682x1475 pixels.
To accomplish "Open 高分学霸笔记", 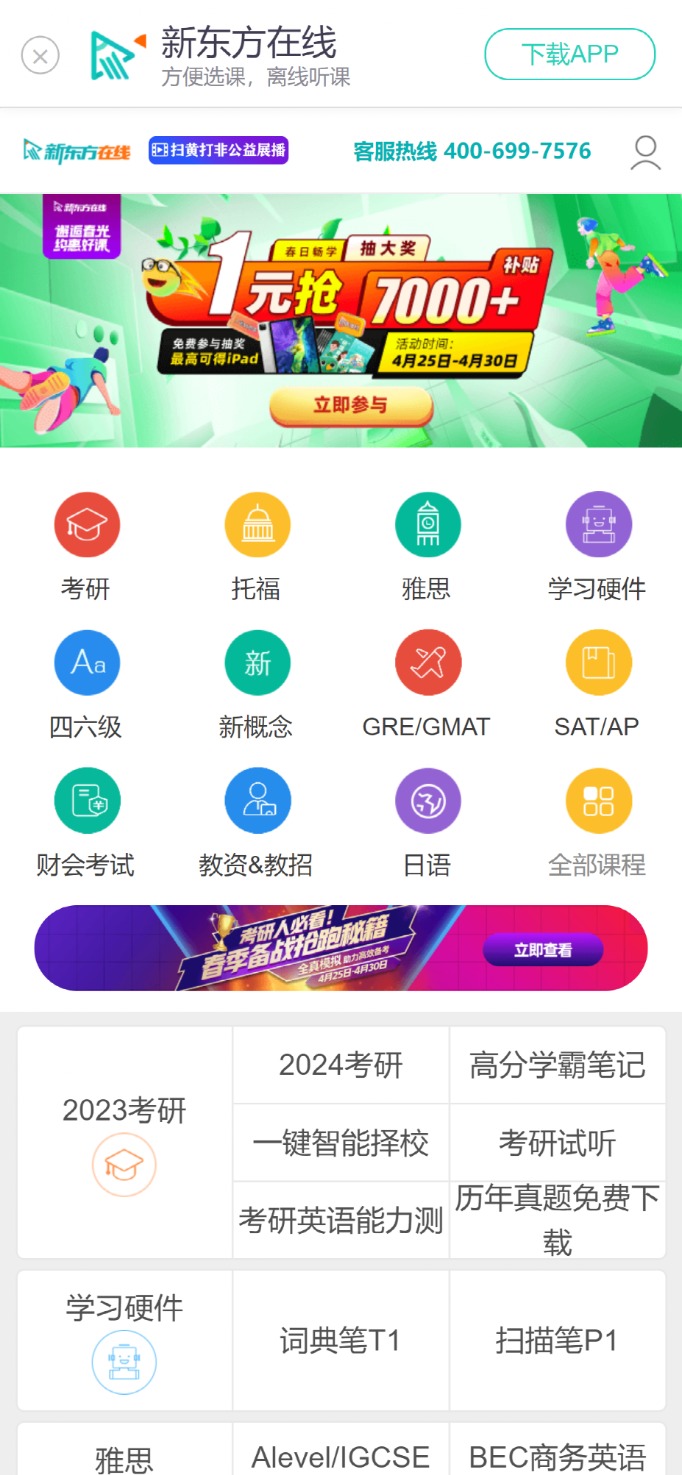I will point(557,1066).
